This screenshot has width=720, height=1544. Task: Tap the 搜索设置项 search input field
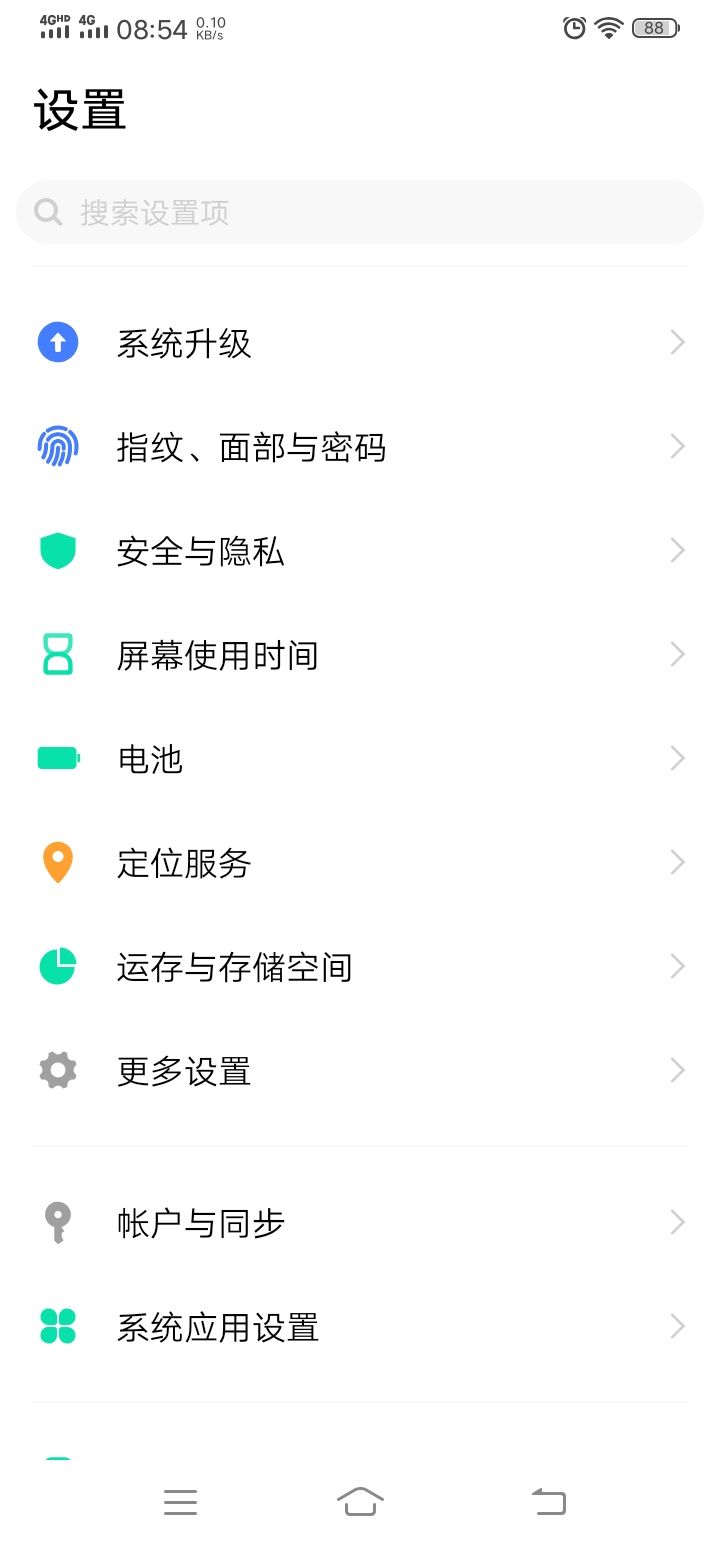pos(360,212)
